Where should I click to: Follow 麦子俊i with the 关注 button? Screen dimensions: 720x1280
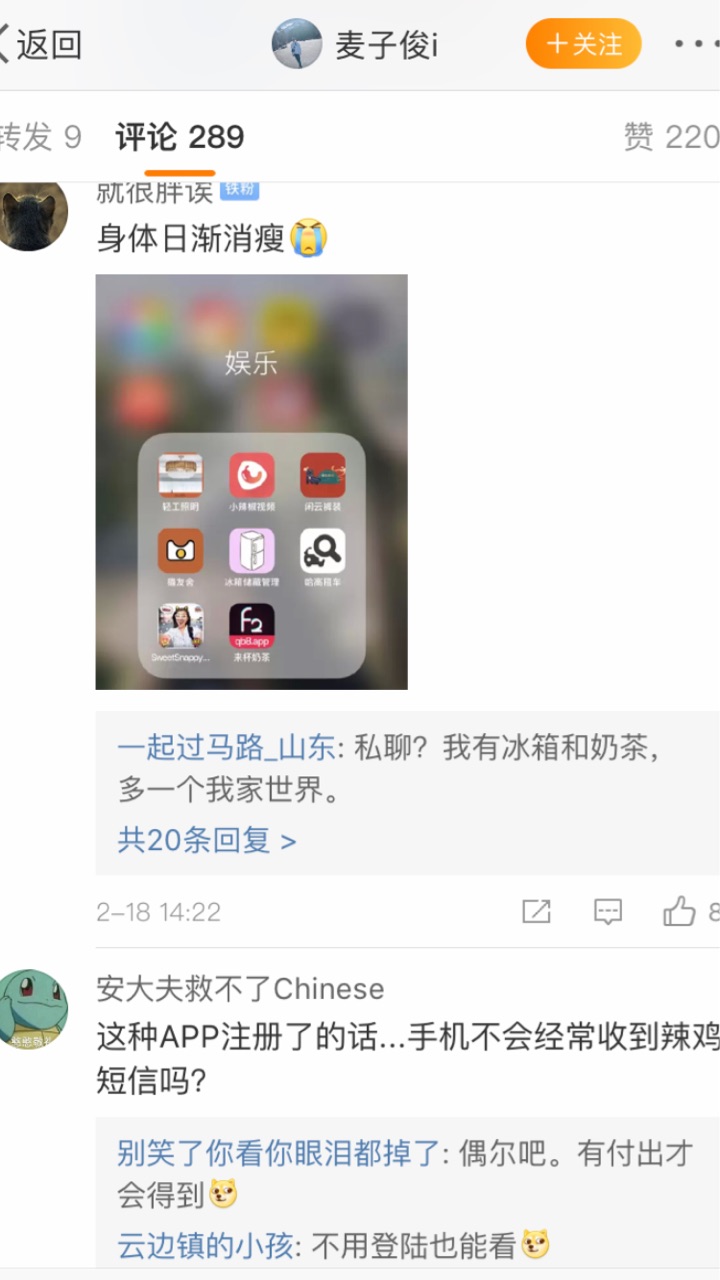click(x=584, y=44)
